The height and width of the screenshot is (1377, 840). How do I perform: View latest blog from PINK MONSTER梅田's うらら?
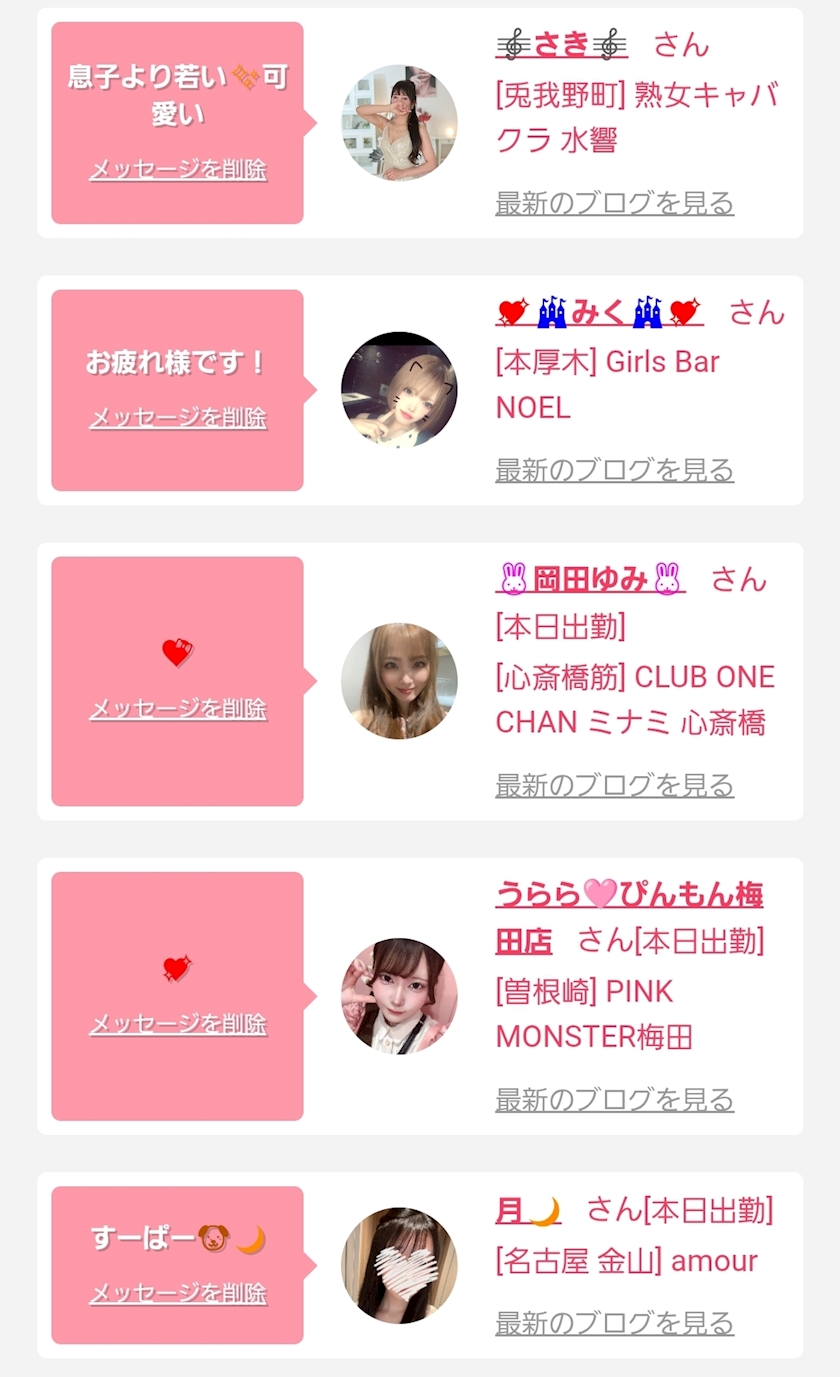(615, 1100)
